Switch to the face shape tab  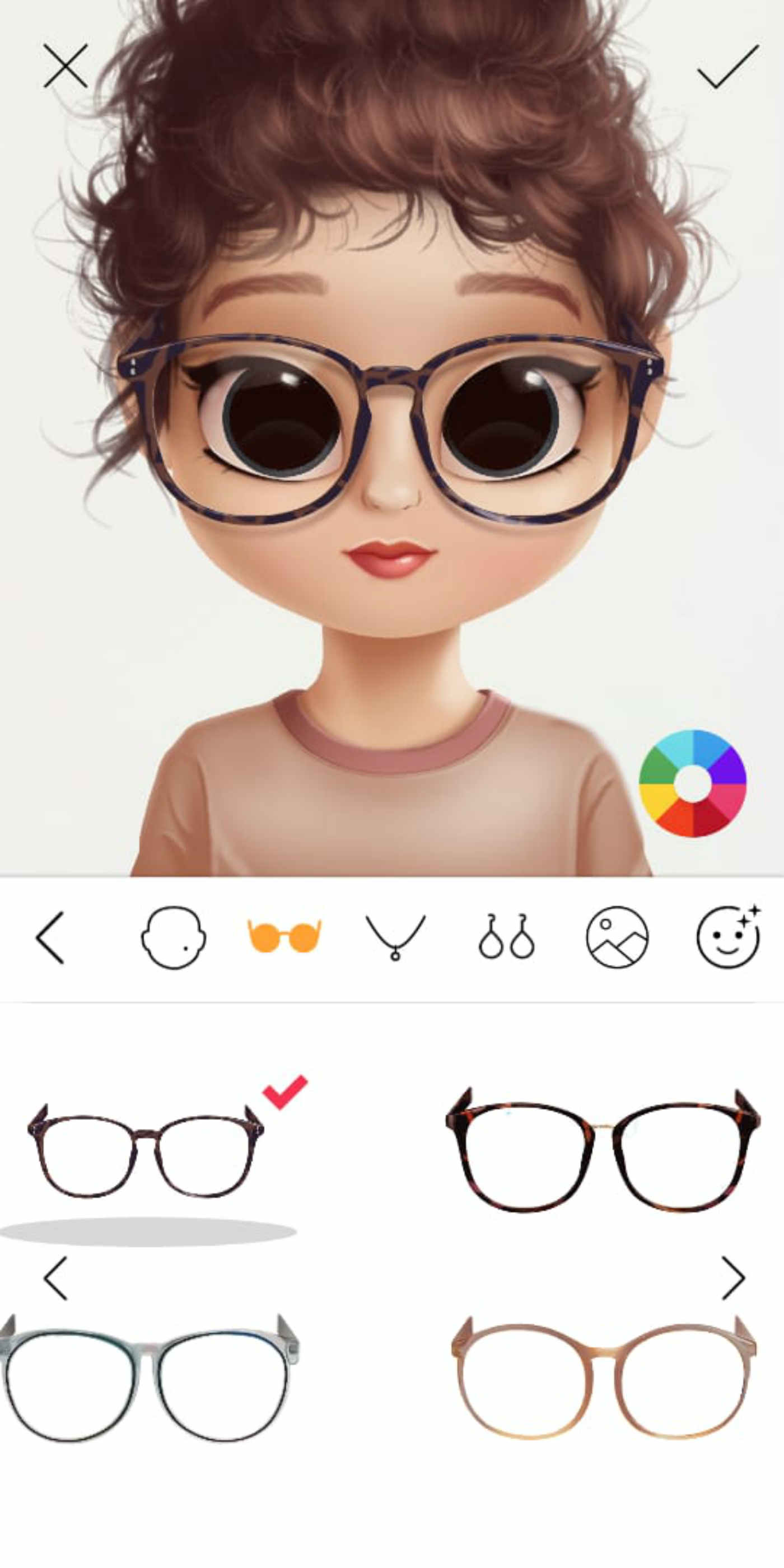(174, 937)
